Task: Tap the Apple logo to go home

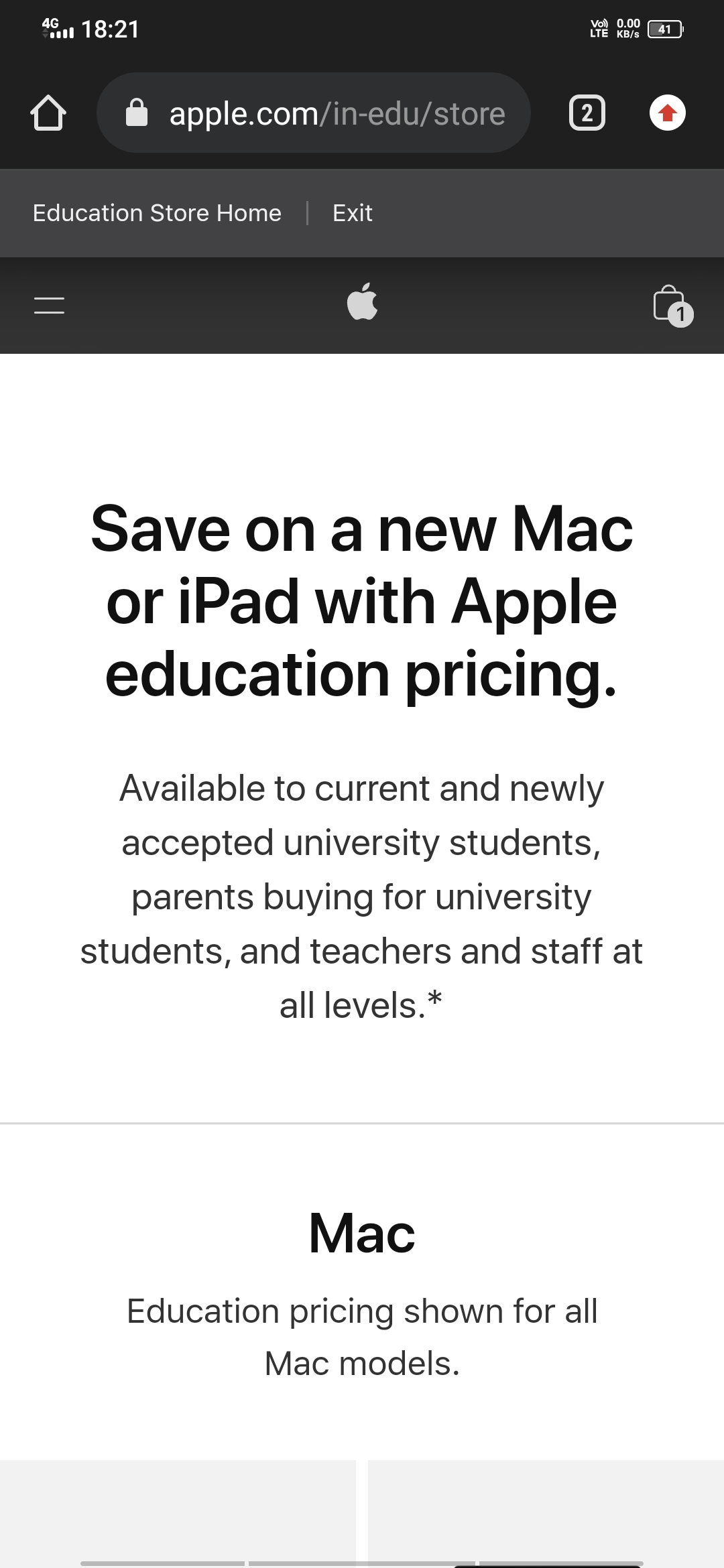Action: (363, 302)
